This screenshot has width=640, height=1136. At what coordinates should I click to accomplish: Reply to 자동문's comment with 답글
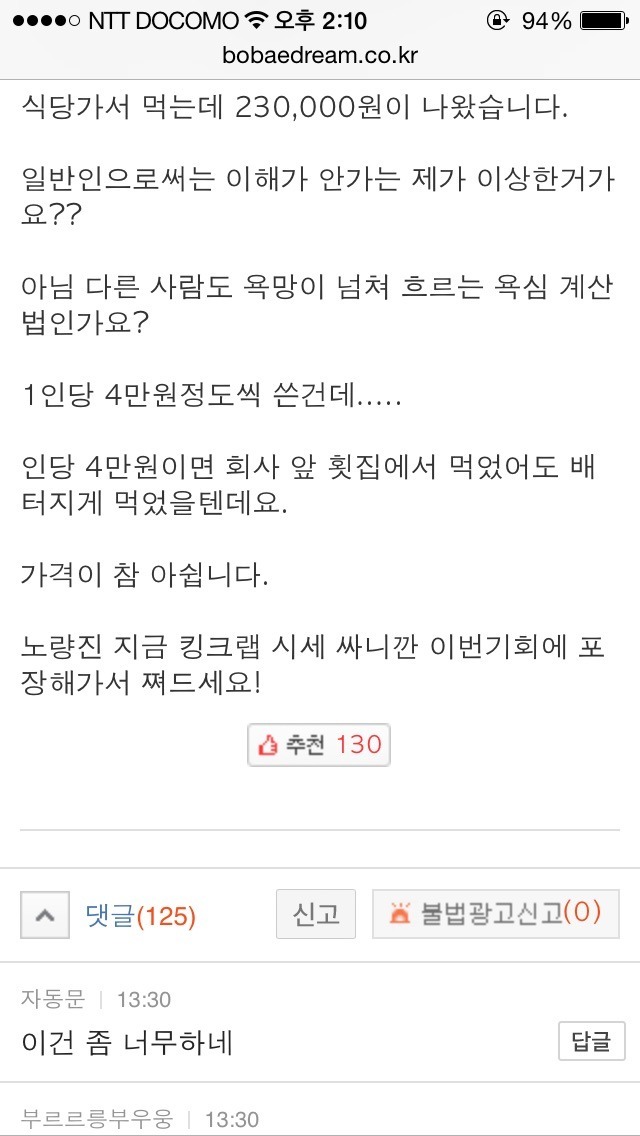pyautogui.click(x=591, y=1042)
